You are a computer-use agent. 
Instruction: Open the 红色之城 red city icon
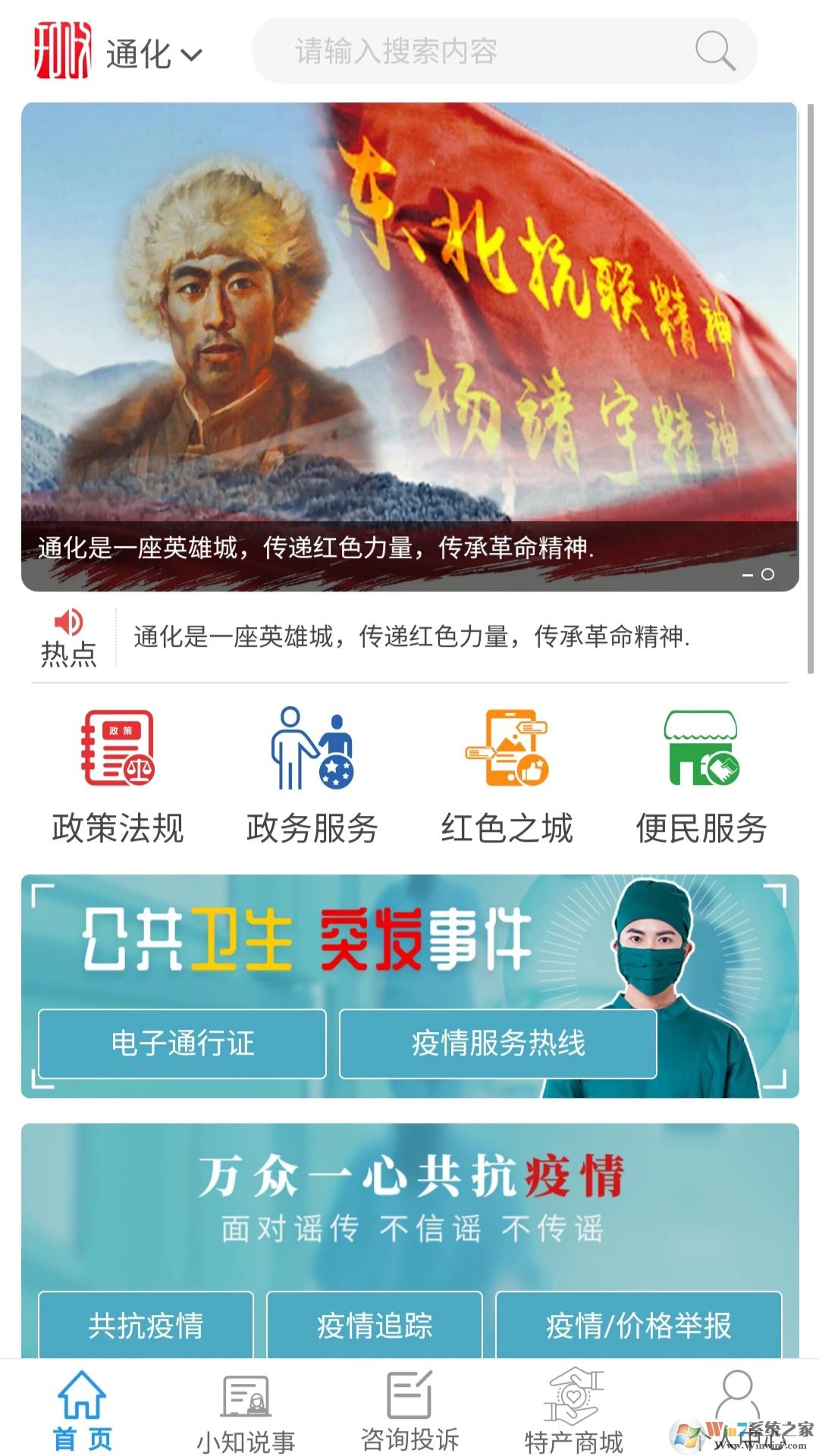tap(507, 758)
